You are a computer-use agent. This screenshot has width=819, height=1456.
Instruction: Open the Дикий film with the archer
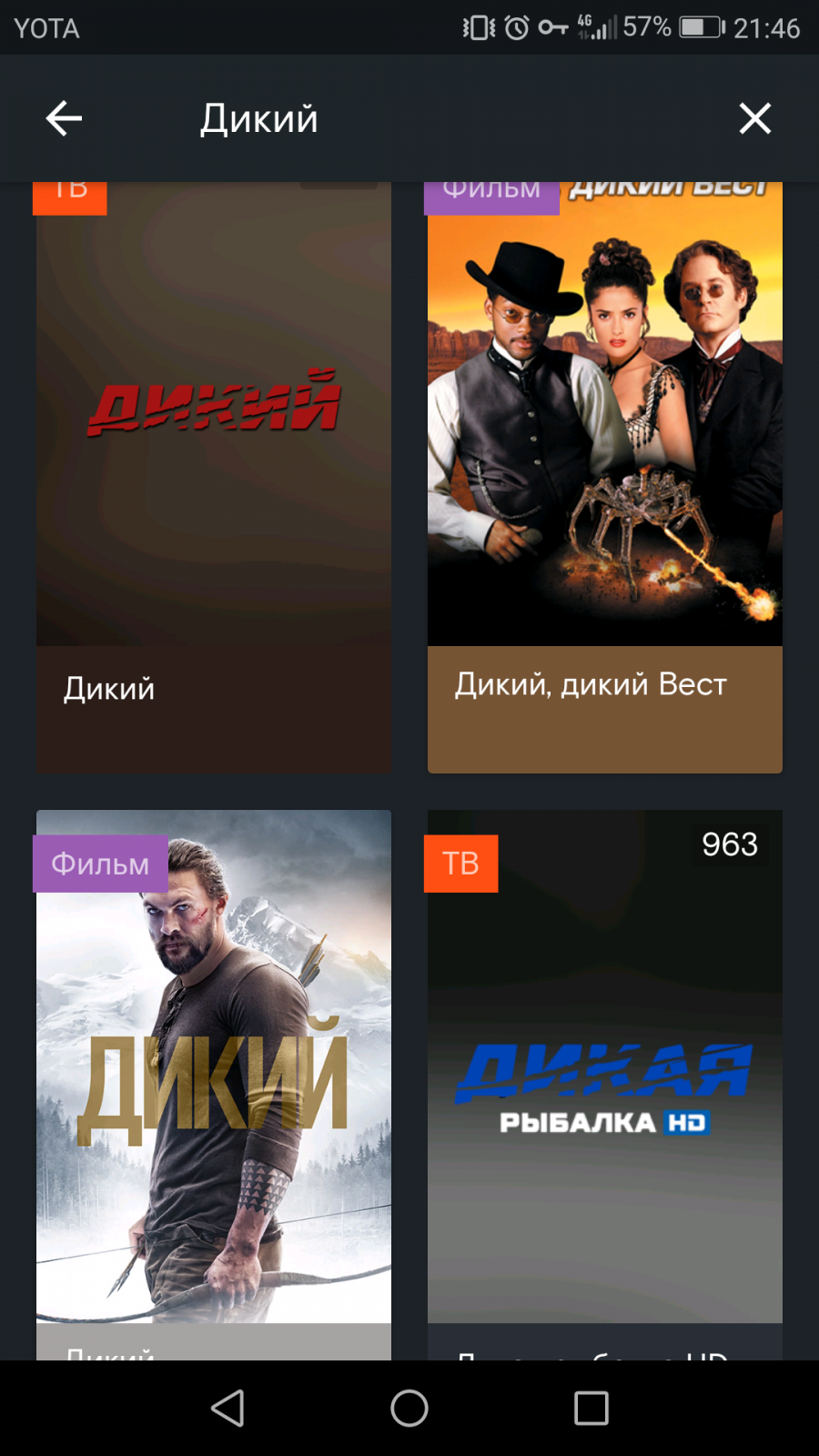[x=214, y=1085]
